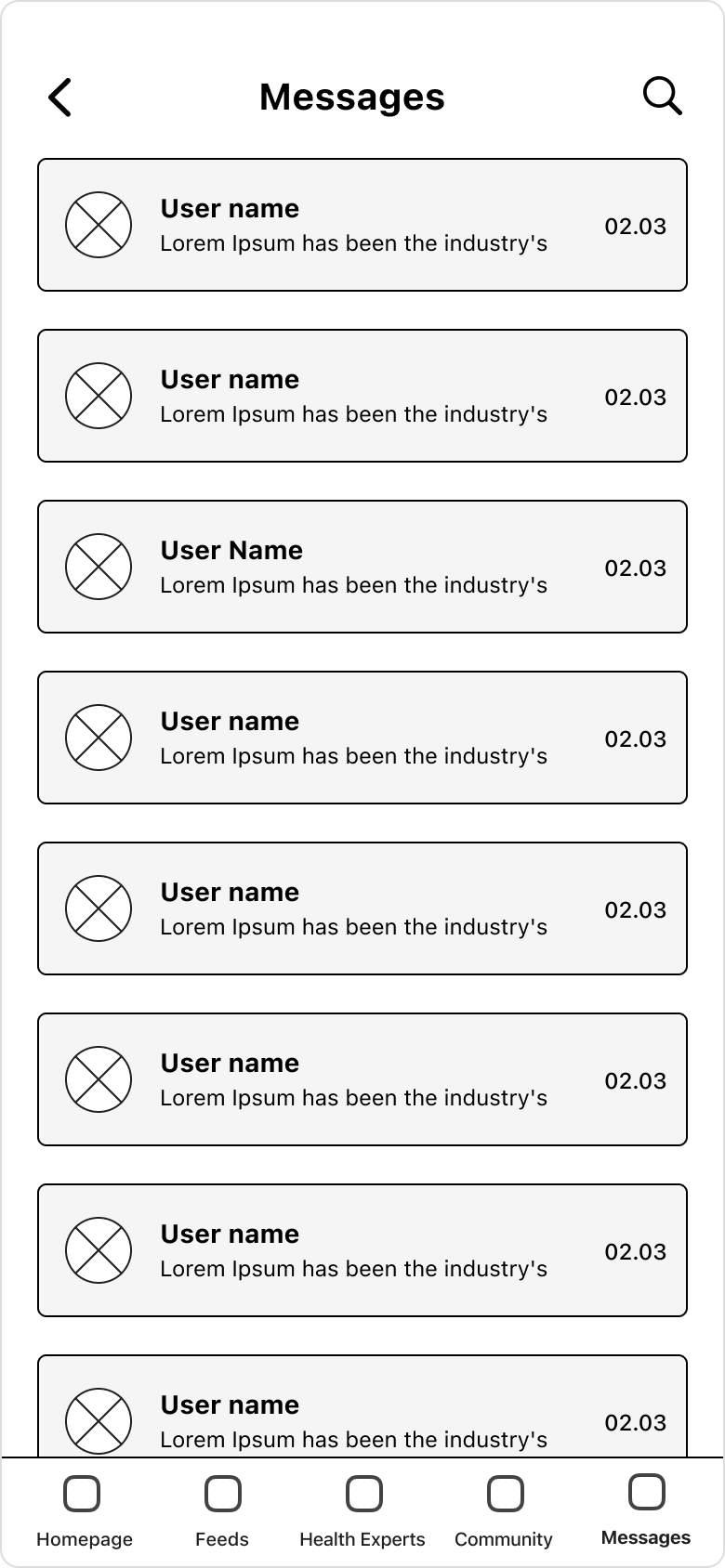Go back using the back arrow
Screen dimensions: 725x1568
(59, 97)
